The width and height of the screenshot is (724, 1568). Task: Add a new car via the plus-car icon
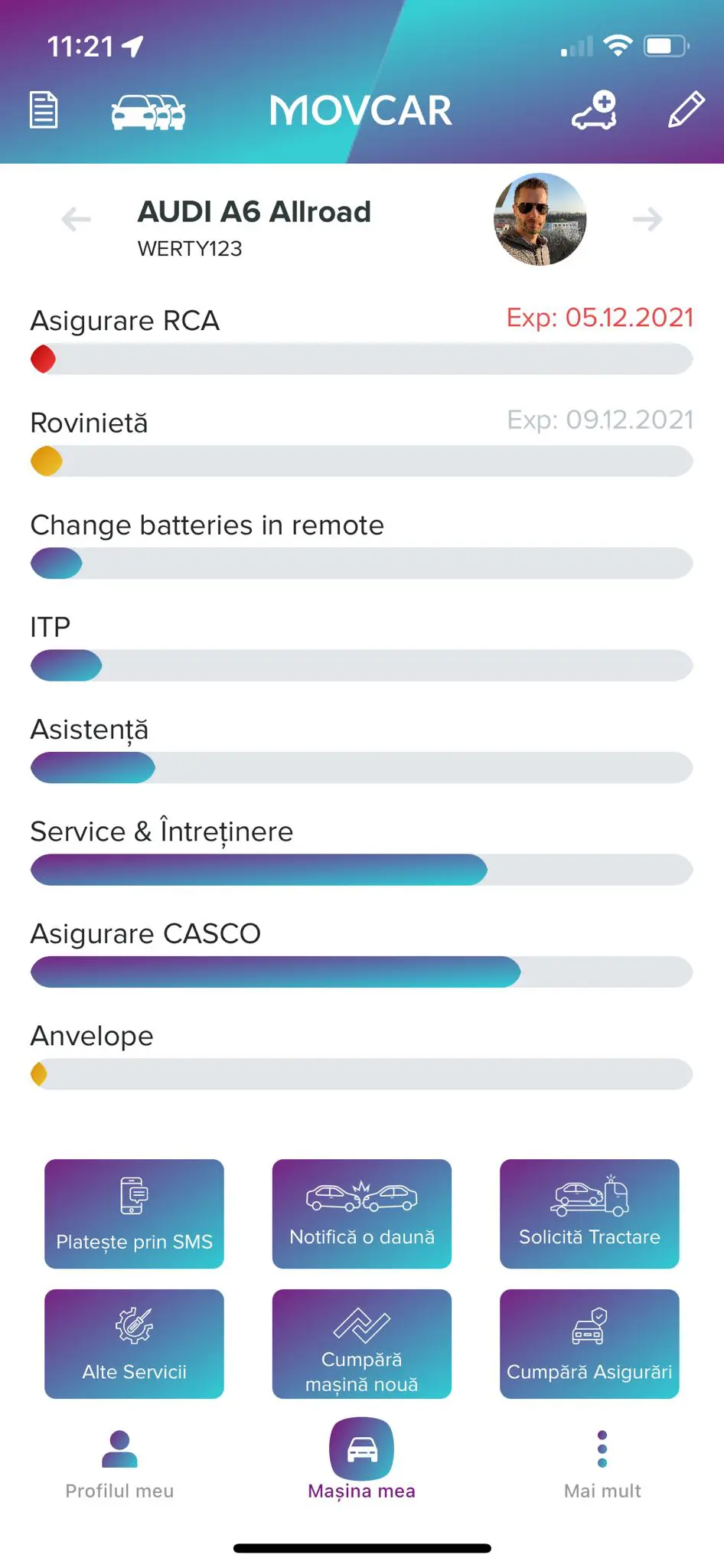tap(595, 110)
